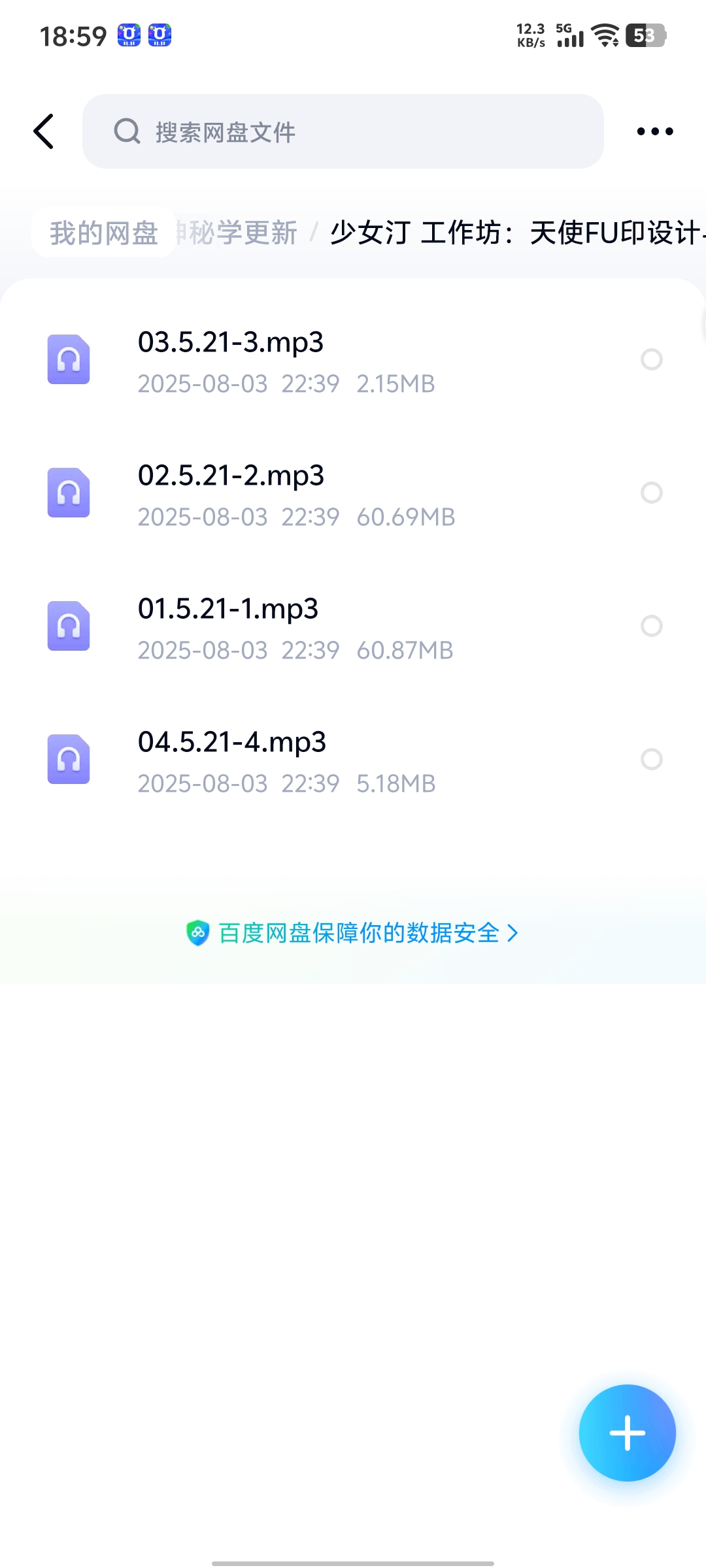Tick the selection circle for 01.5.21-1.mp3
This screenshot has width=706, height=1568.
tap(651, 626)
